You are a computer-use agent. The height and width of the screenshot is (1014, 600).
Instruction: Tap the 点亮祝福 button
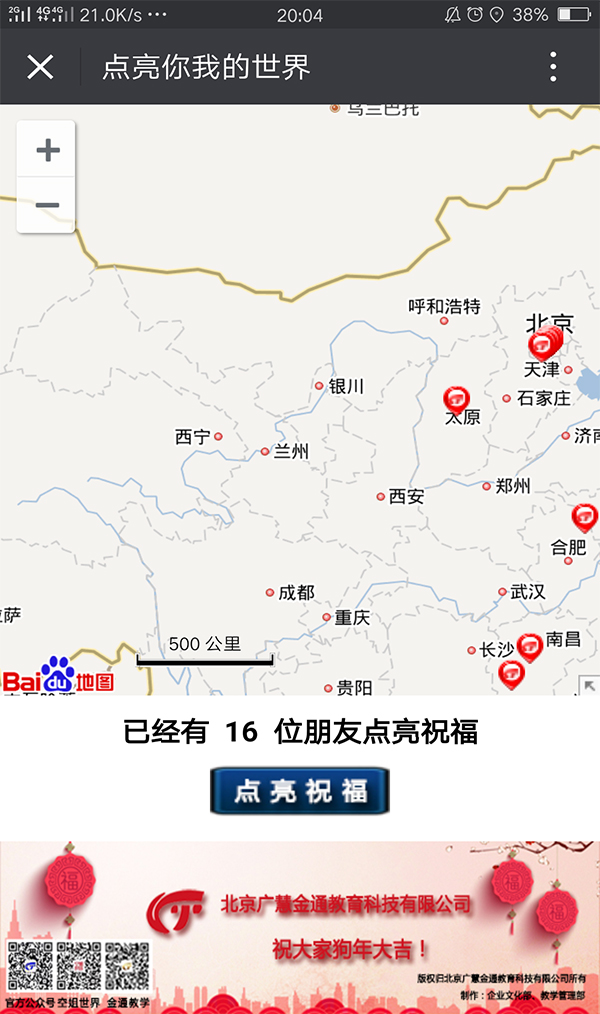point(299,790)
